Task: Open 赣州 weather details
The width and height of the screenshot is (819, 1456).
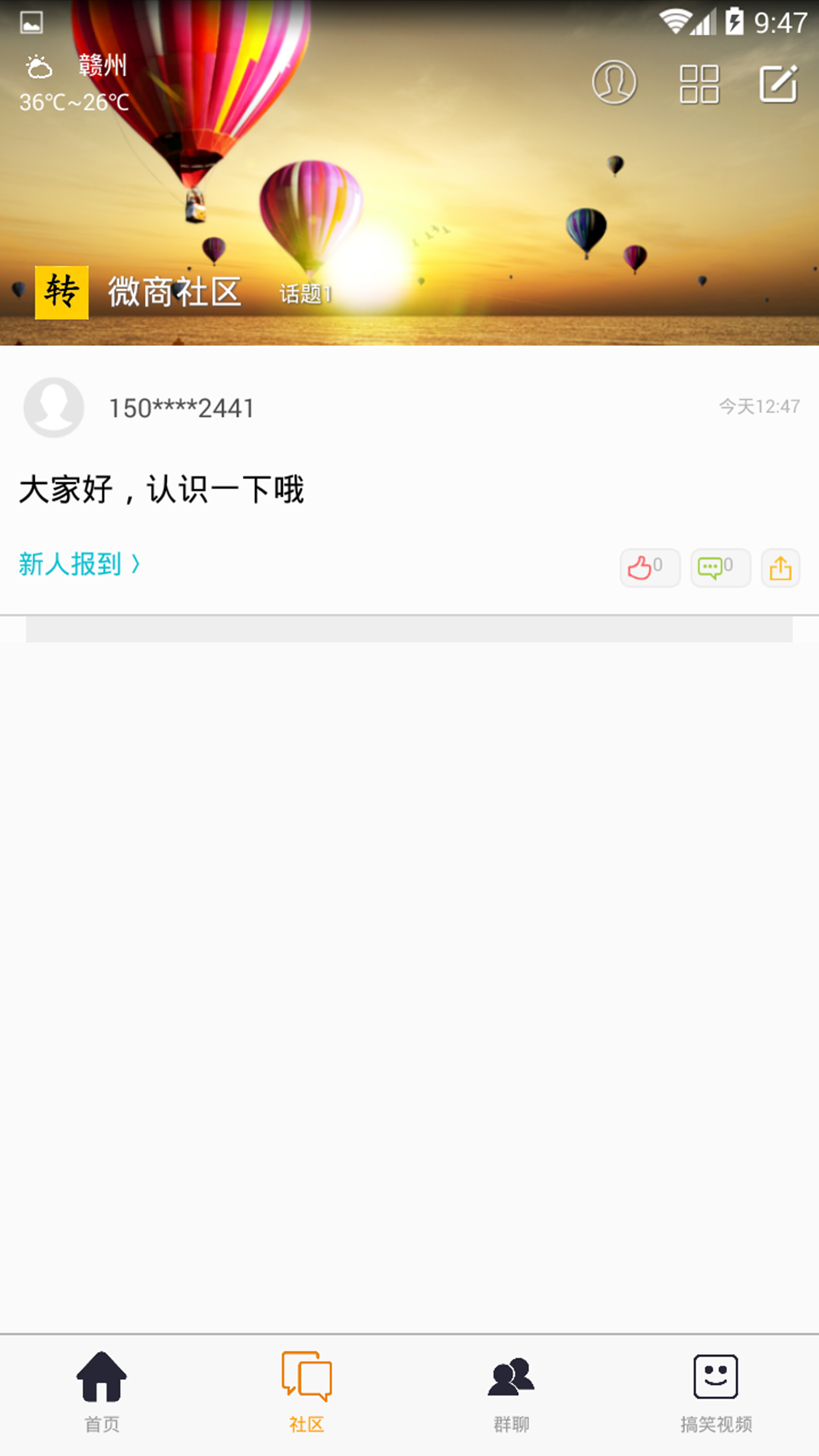Action: pyautogui.click(x=76, y=83)
